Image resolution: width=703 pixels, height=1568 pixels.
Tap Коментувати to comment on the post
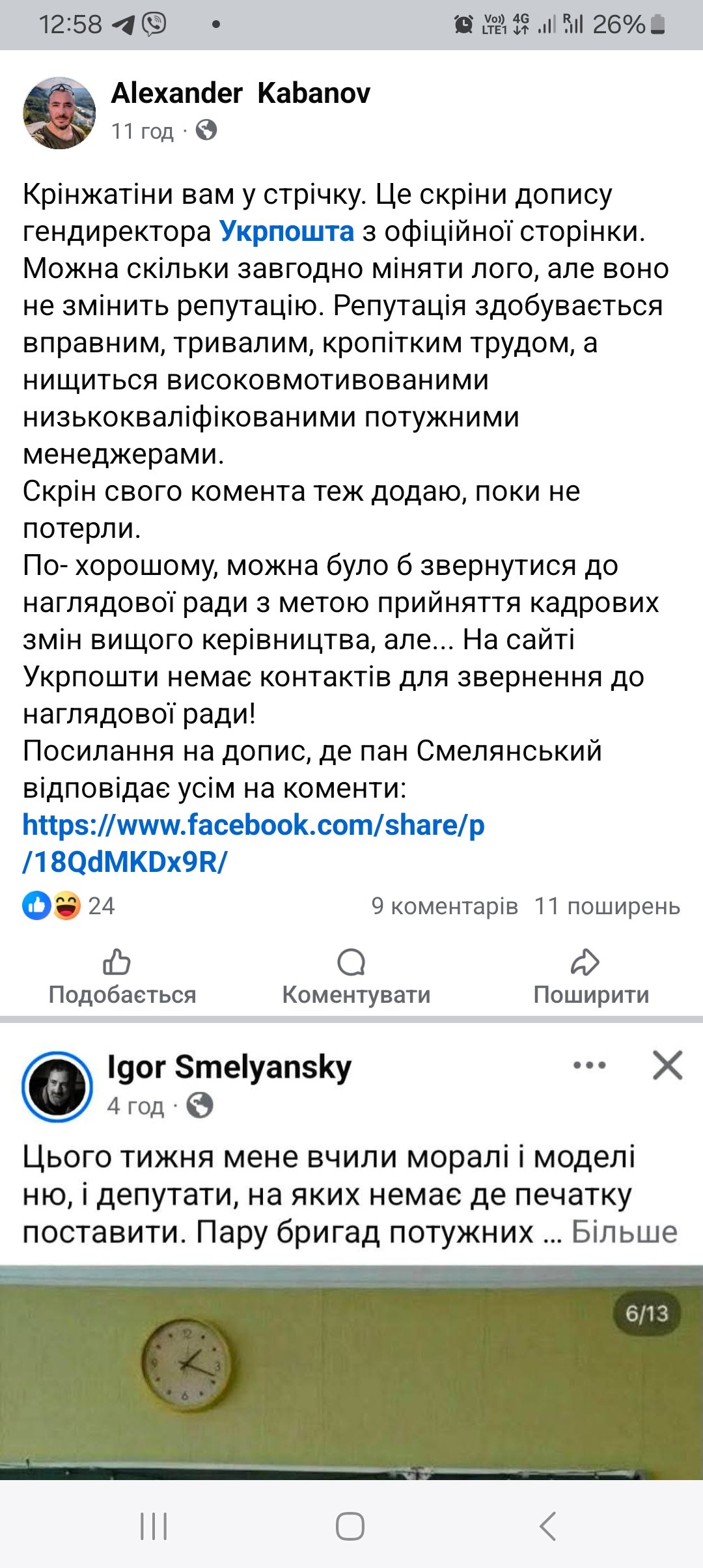coord(355,977)
